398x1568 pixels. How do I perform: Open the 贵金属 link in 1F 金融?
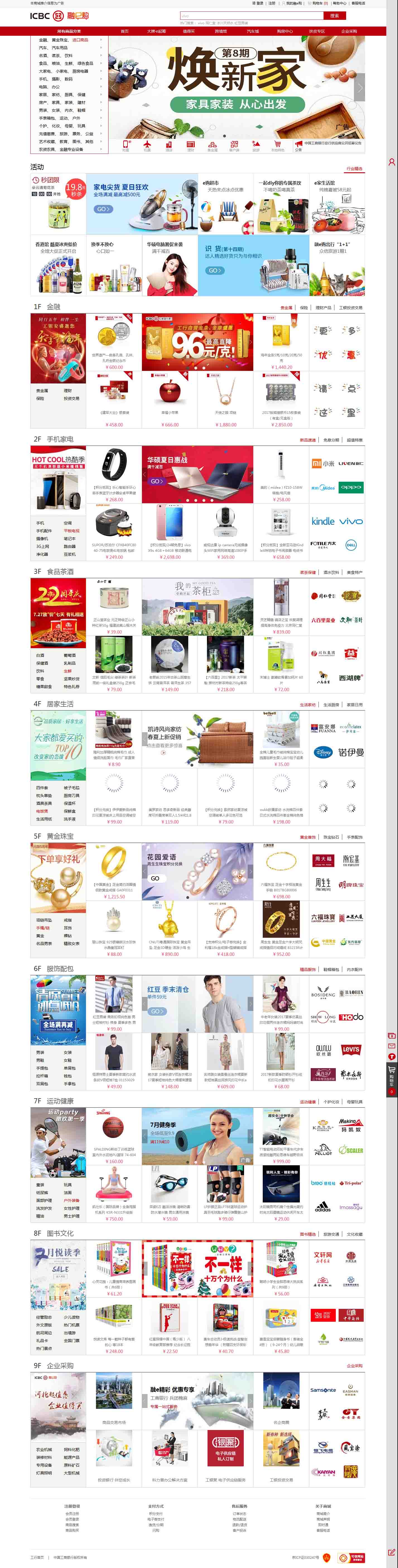click(x=286, y=307)
